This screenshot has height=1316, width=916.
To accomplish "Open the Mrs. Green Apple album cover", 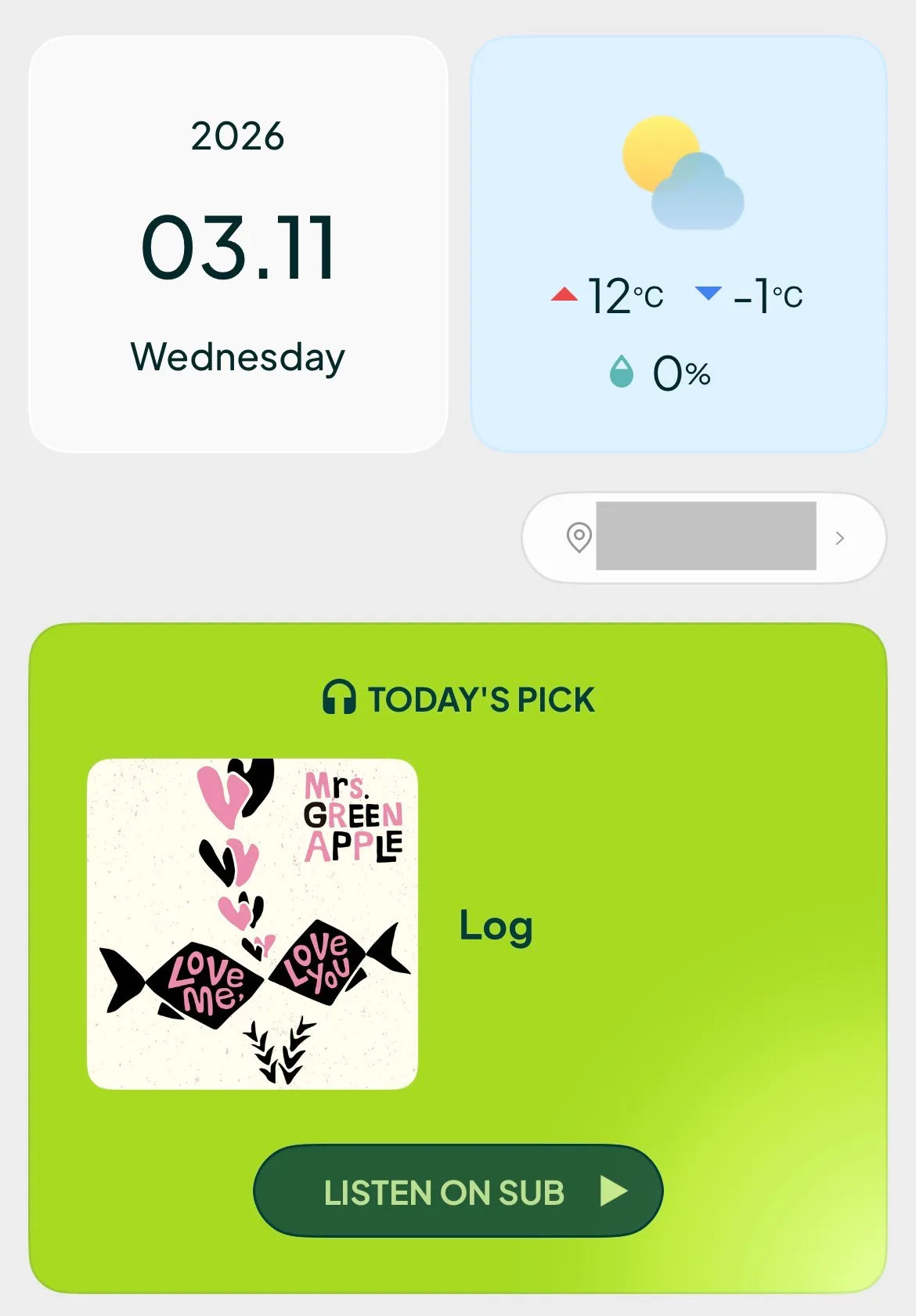I will (252, 924).
